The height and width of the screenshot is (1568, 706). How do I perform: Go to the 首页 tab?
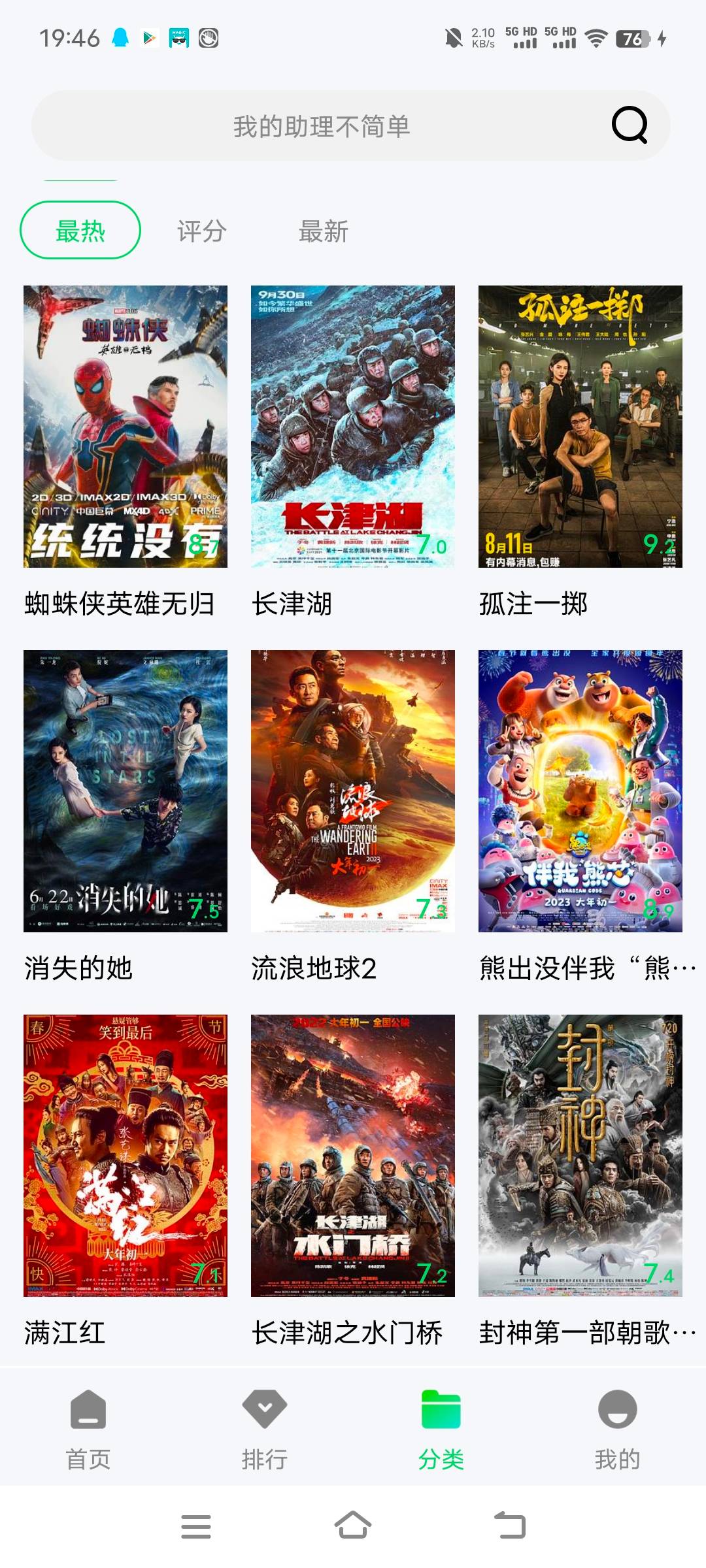click(x=88, y=1429)
